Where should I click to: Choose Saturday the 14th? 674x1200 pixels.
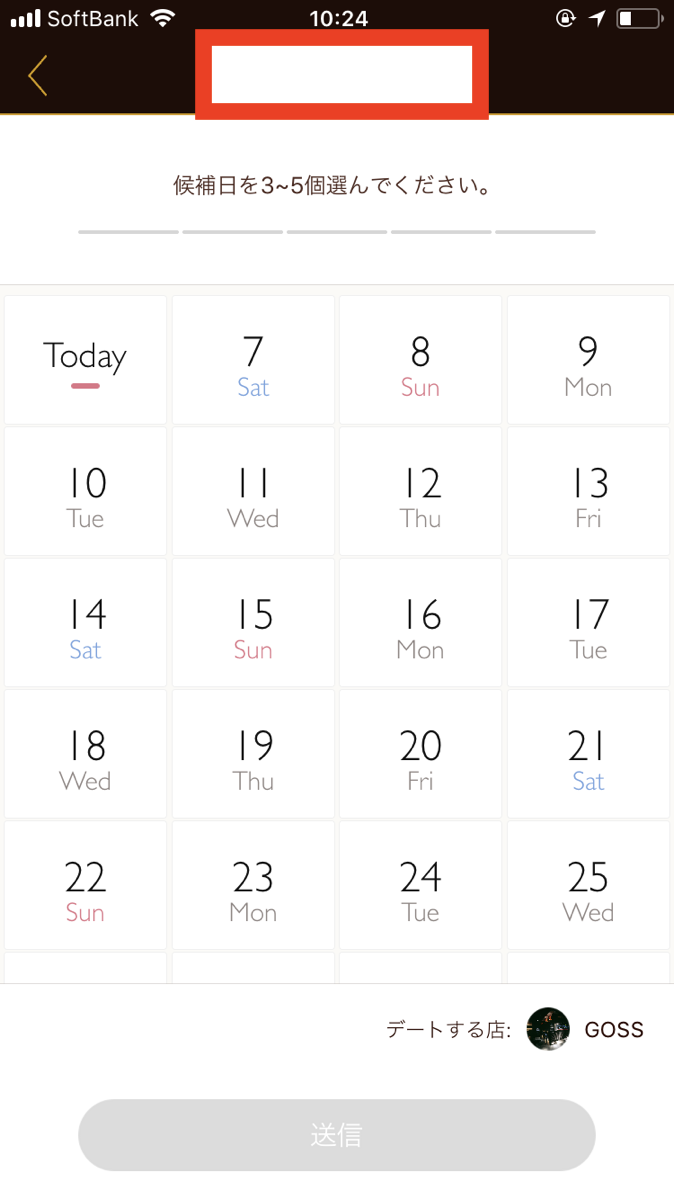pyautogui.click(x=85, y=623)
